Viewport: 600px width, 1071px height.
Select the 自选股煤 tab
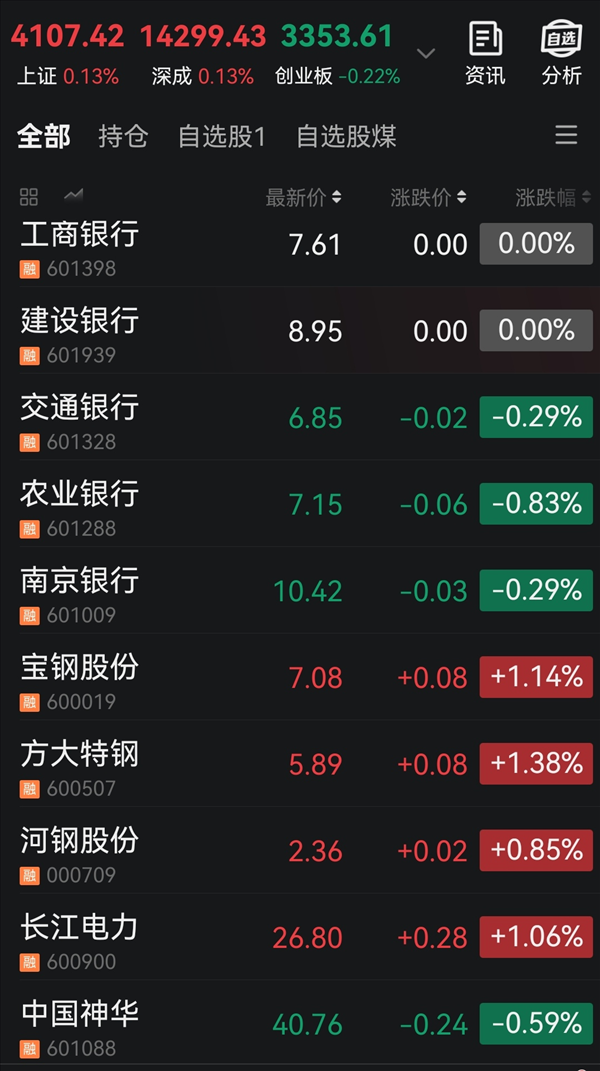click(346, 137)
